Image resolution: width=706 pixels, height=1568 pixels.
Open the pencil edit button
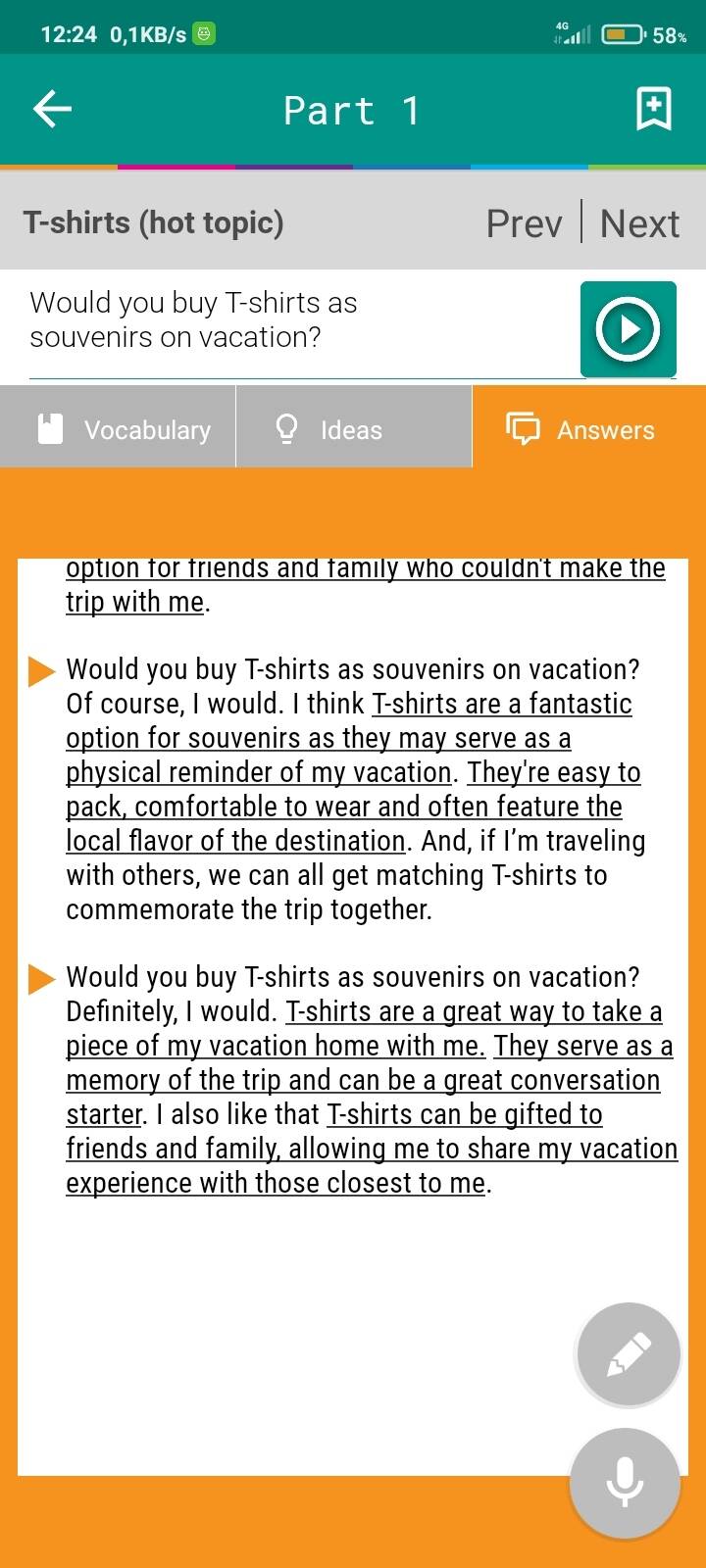629,1355
